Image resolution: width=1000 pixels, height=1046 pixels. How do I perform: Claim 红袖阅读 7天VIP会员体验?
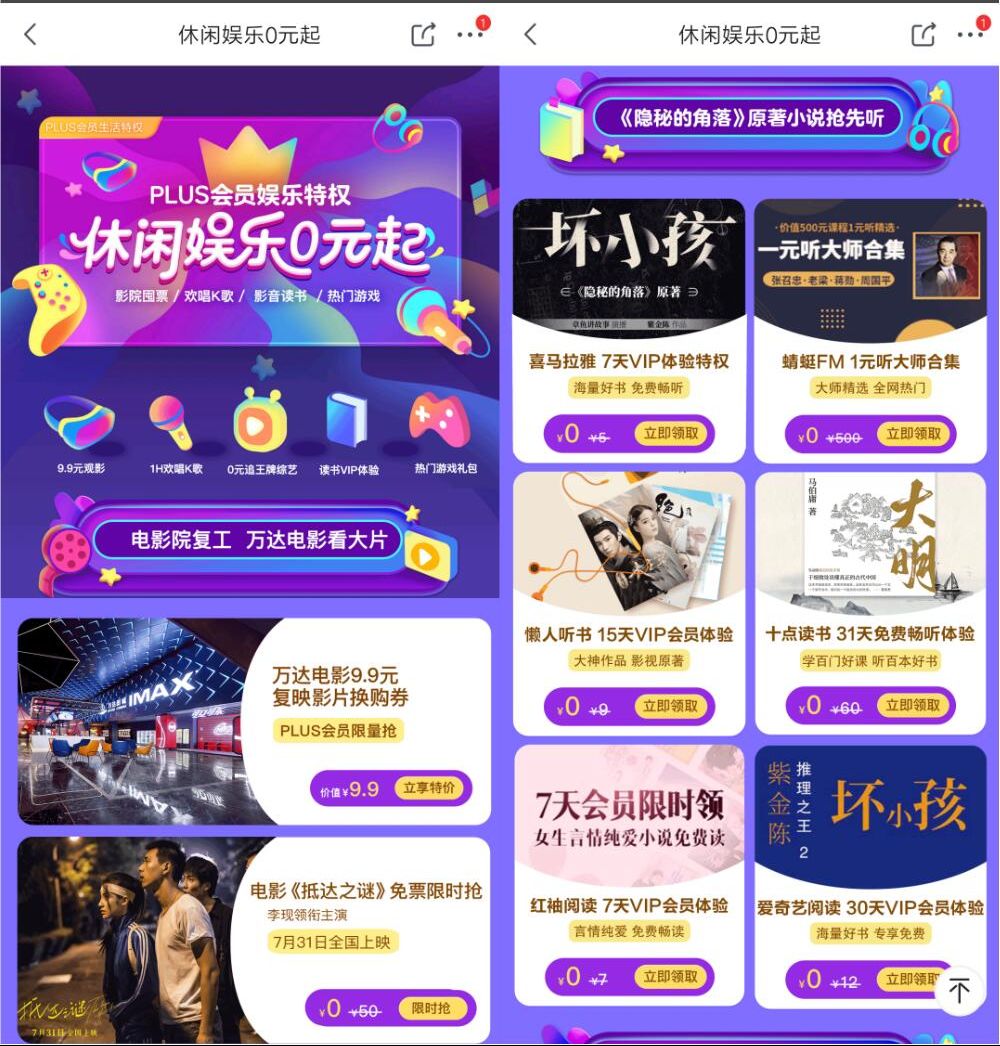(x=671, y=977)
